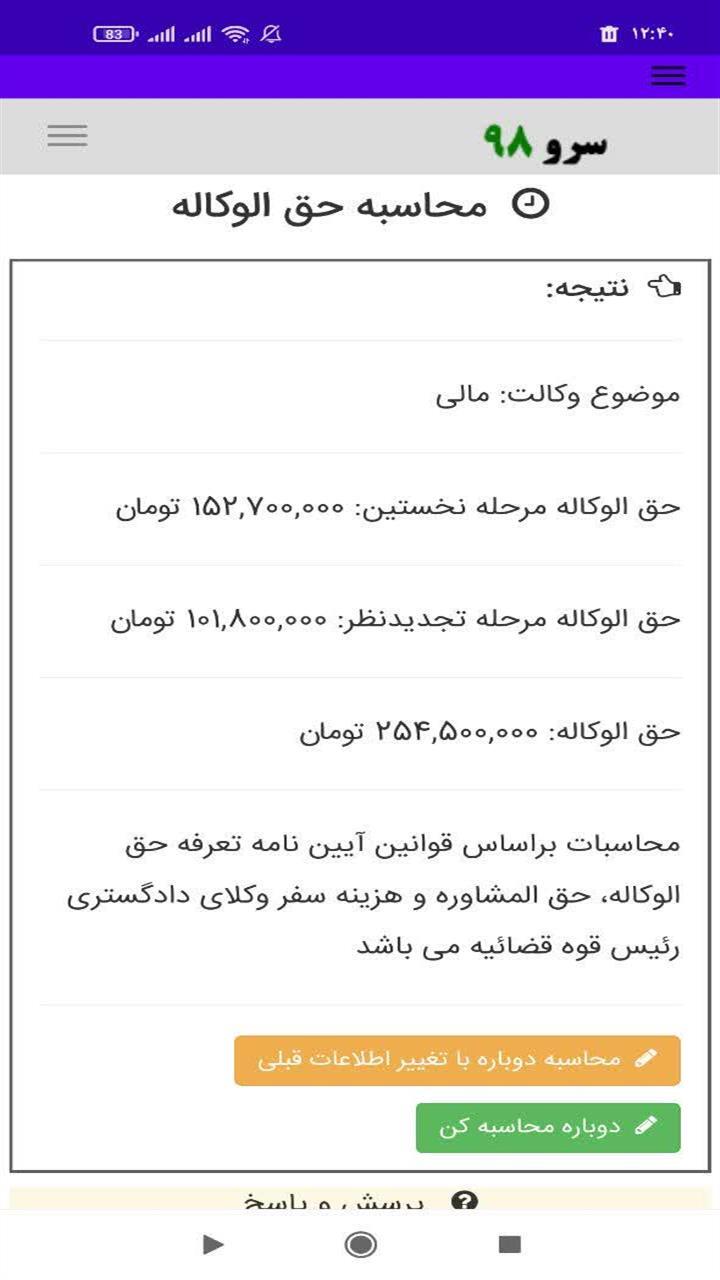Open the gray header hamburger menu
Viewport: 720px width, 1280px height.
click(x=67, y=135)
